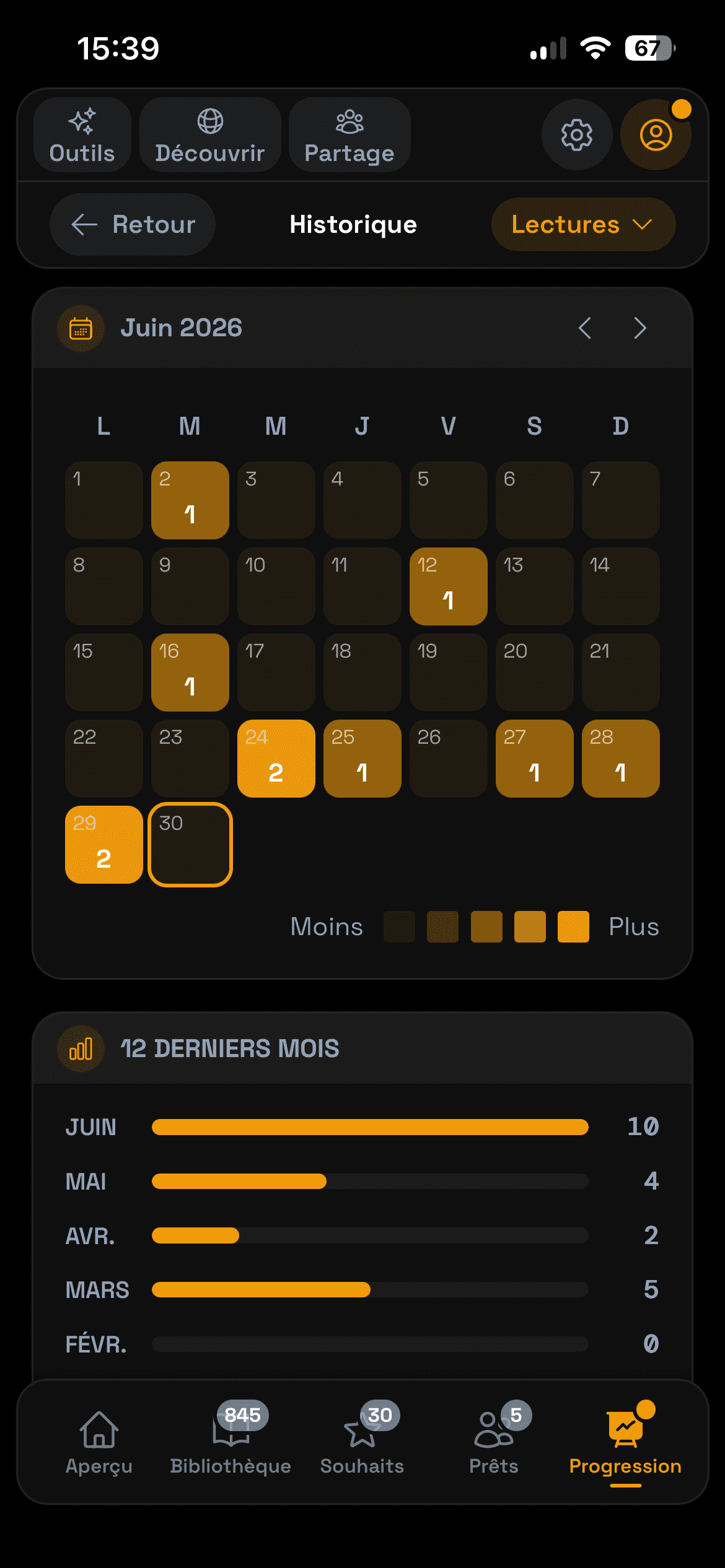Open the user profile icon
This screenshot has height=1568, width=725.
point(656,134)
